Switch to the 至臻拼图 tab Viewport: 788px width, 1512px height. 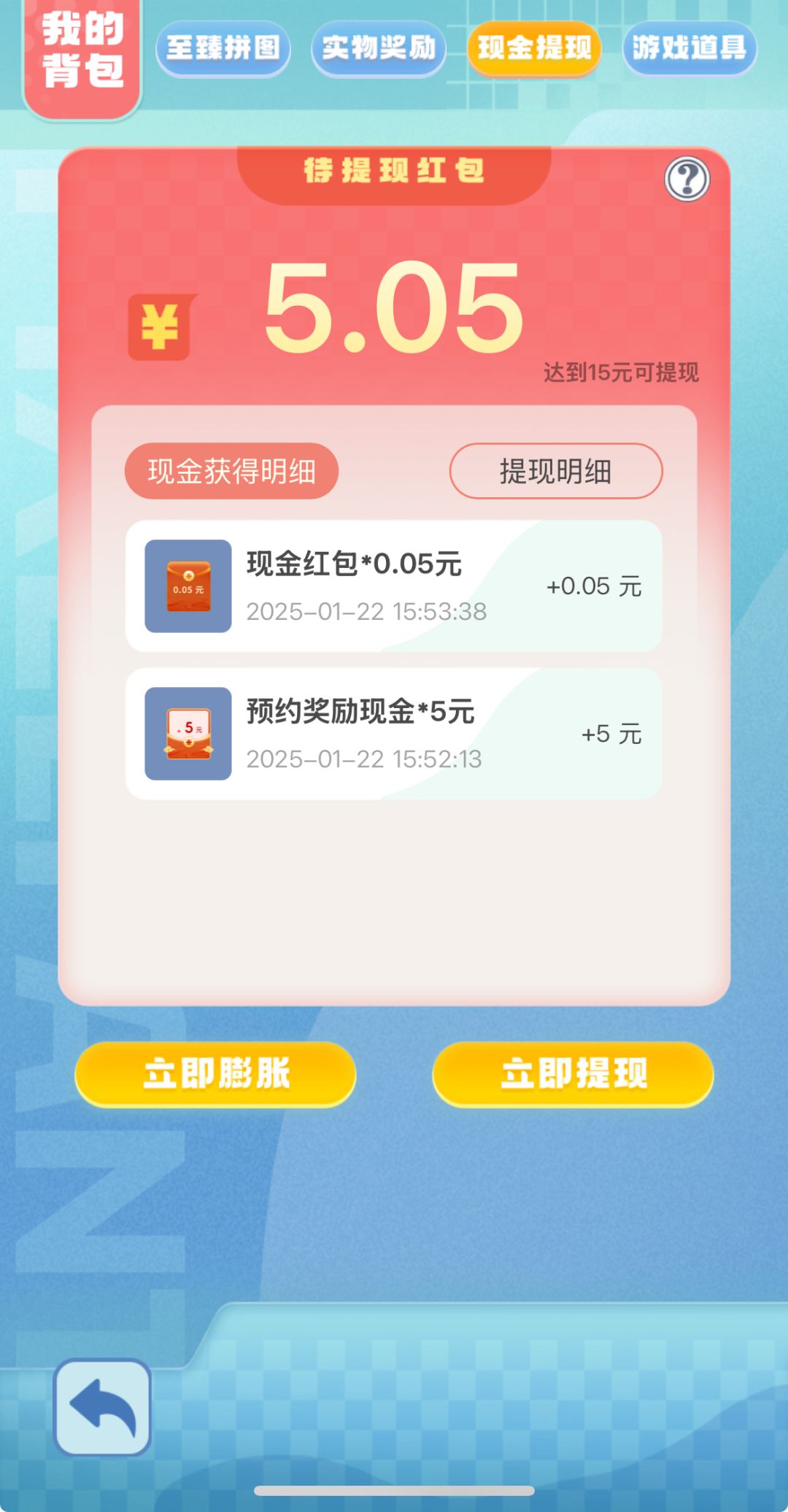[223, 50]
